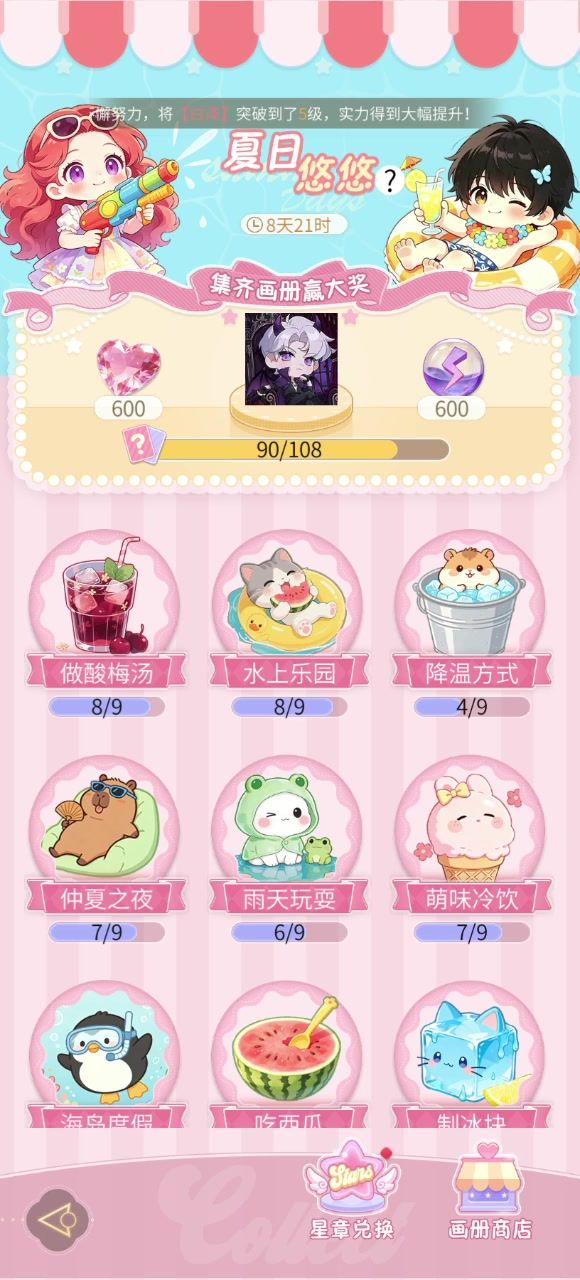The height and width of the screenshot is (1280, 580).
Task: Open the help question mark beside 夏日悠悠
Action: (389, 181)
